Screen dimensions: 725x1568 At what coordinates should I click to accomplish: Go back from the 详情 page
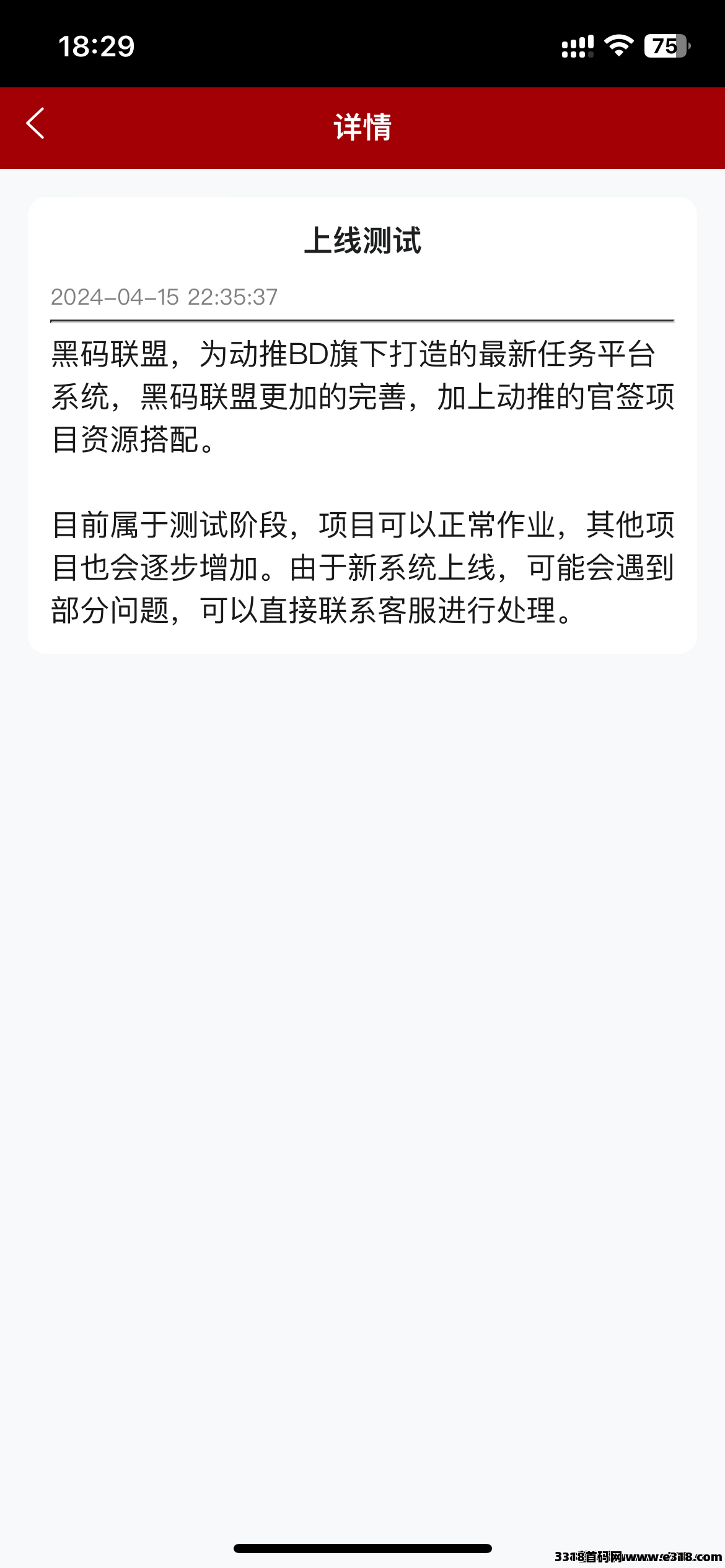pos(35,123)
